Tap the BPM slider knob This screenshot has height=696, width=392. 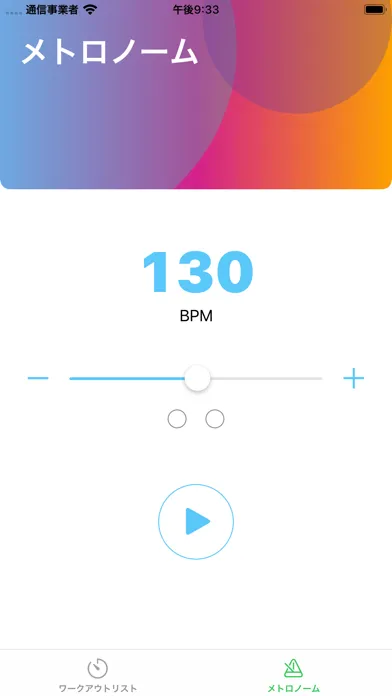(197, 378)
